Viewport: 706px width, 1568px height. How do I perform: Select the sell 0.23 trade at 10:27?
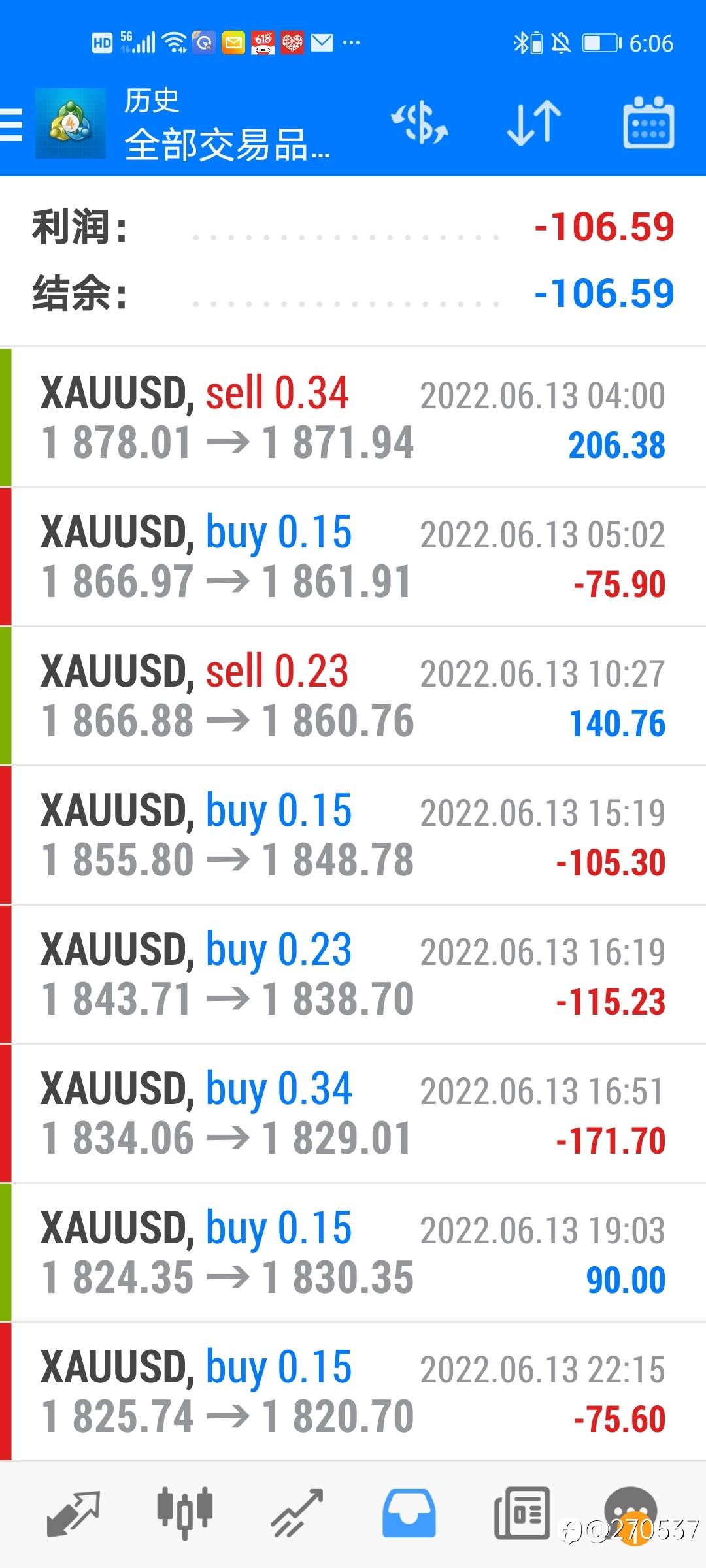(353, 696)
